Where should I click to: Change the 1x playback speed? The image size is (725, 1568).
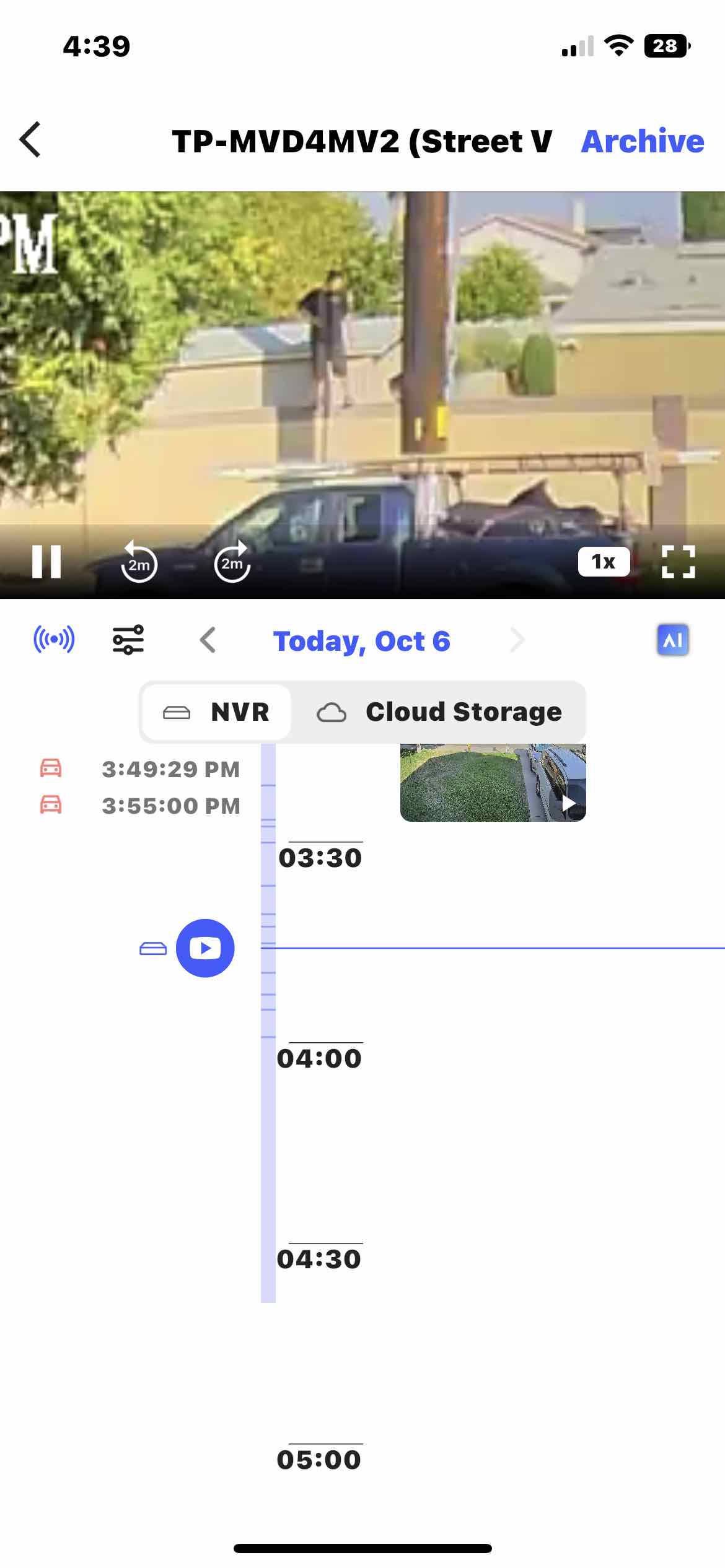click(x=604, y=562)
